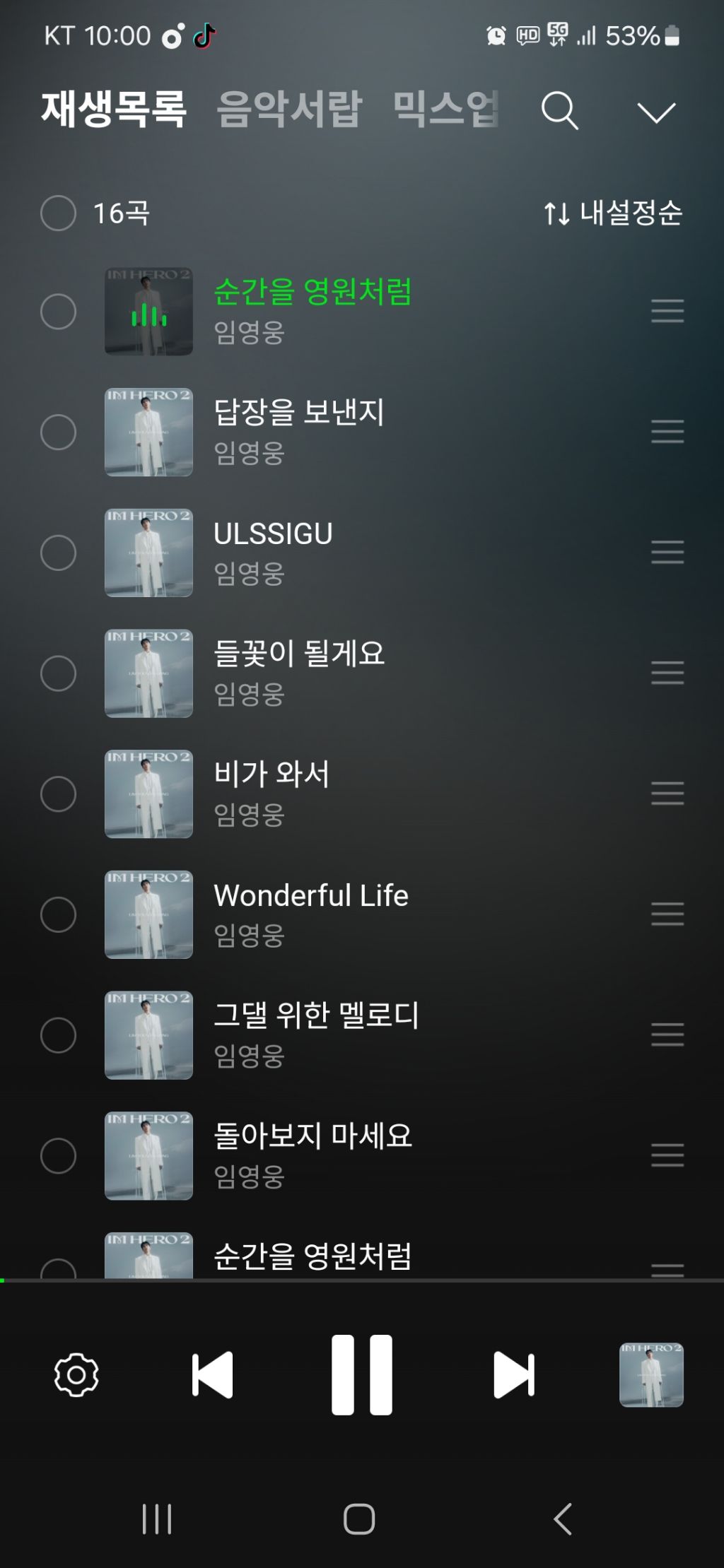Skip to the next track
724x1568 pixels.
click(514, 1374)
